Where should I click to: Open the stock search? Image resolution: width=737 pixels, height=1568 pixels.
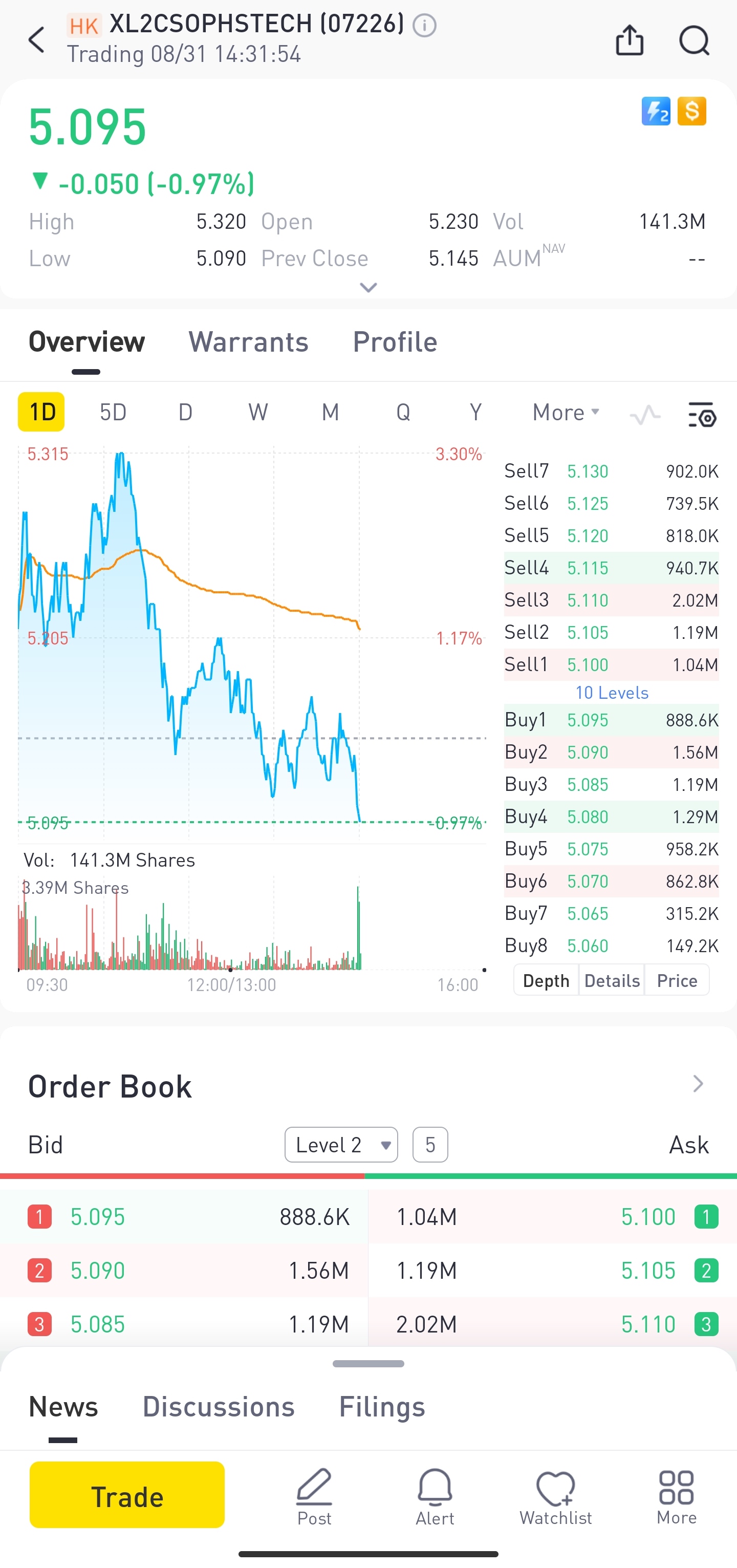(694, 39)
